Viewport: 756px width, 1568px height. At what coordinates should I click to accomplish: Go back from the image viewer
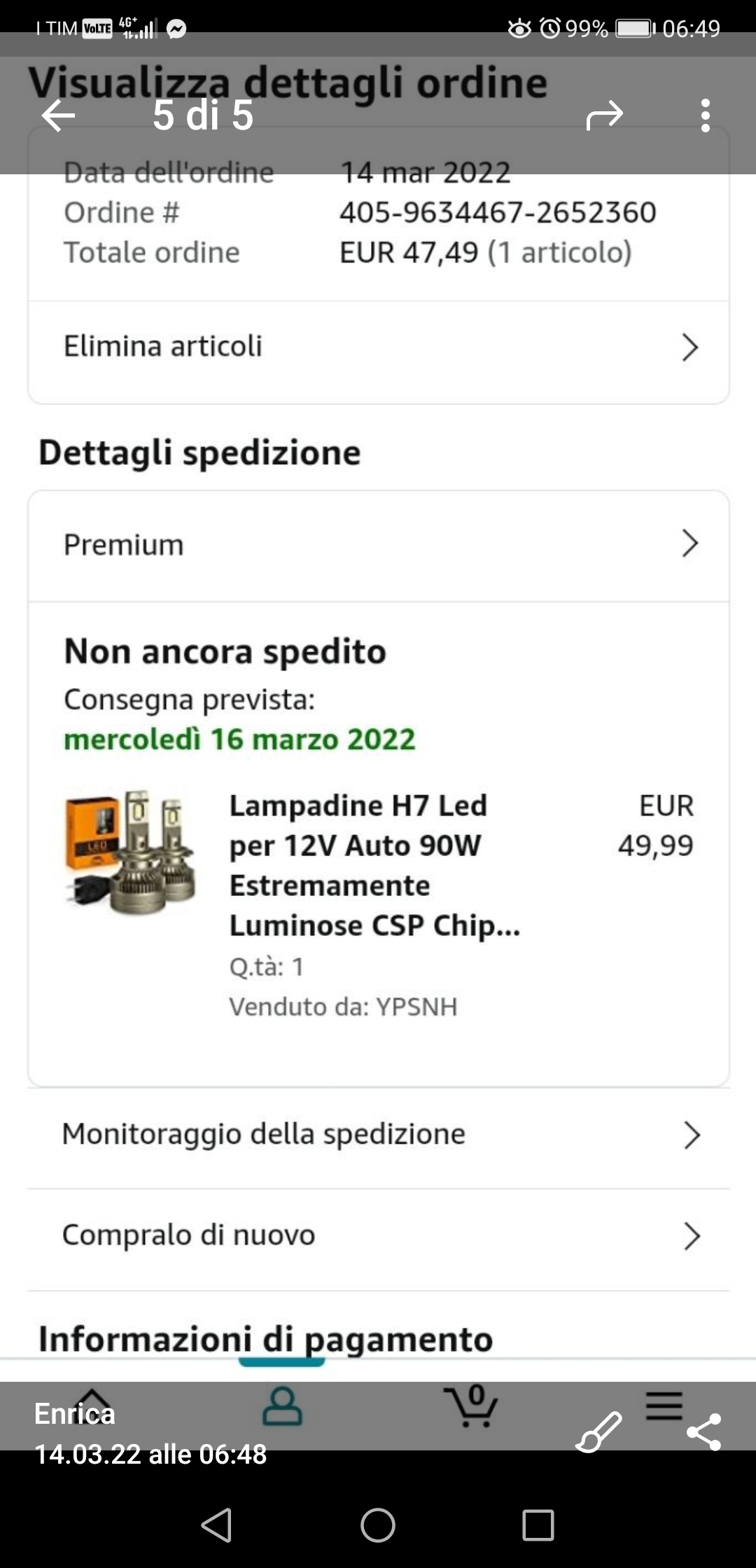[58, 115]
